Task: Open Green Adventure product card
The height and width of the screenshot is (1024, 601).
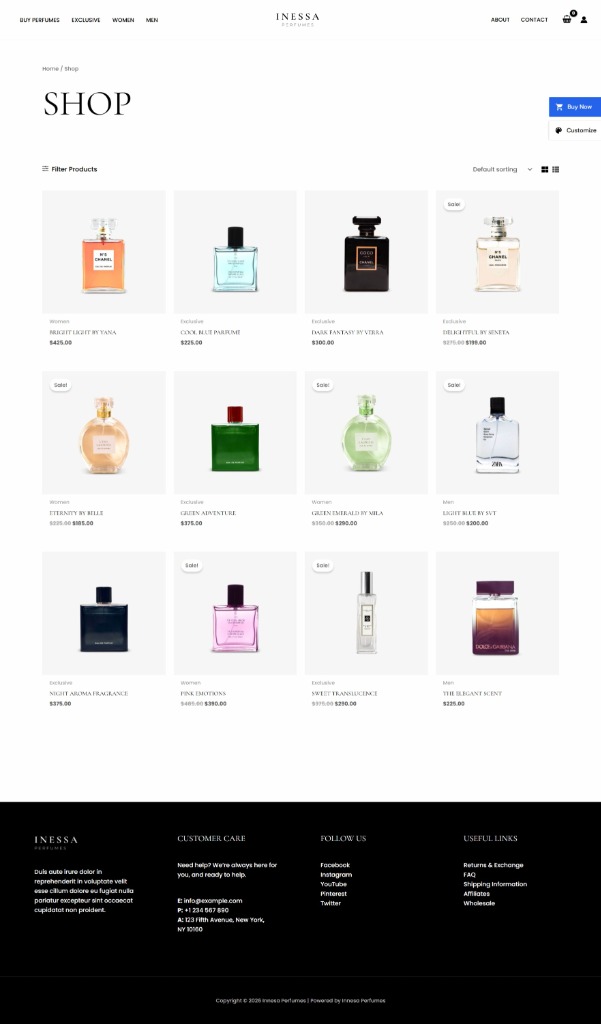Action: click(x=235, y=433)
